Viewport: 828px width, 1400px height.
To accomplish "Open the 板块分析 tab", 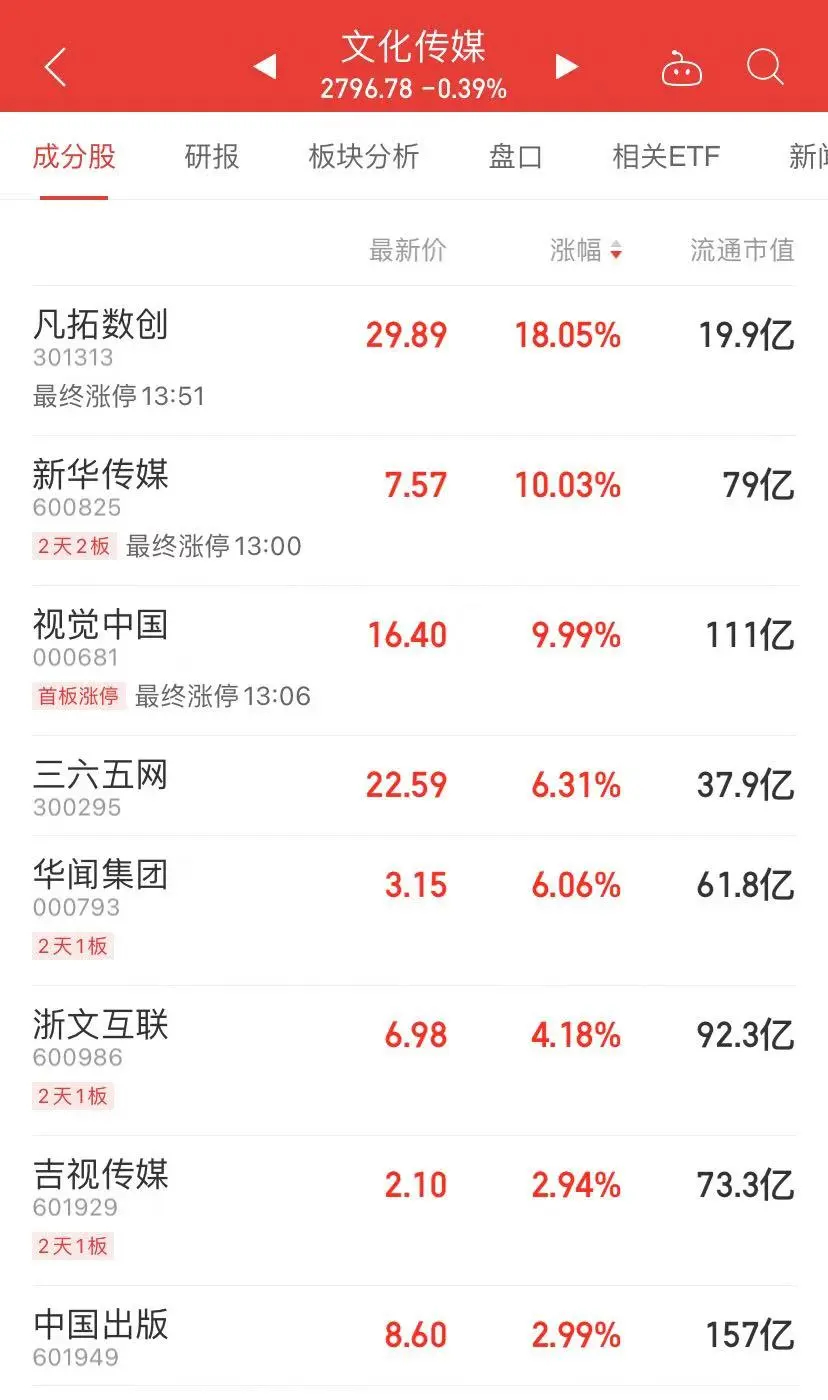I will click(364, 157).
